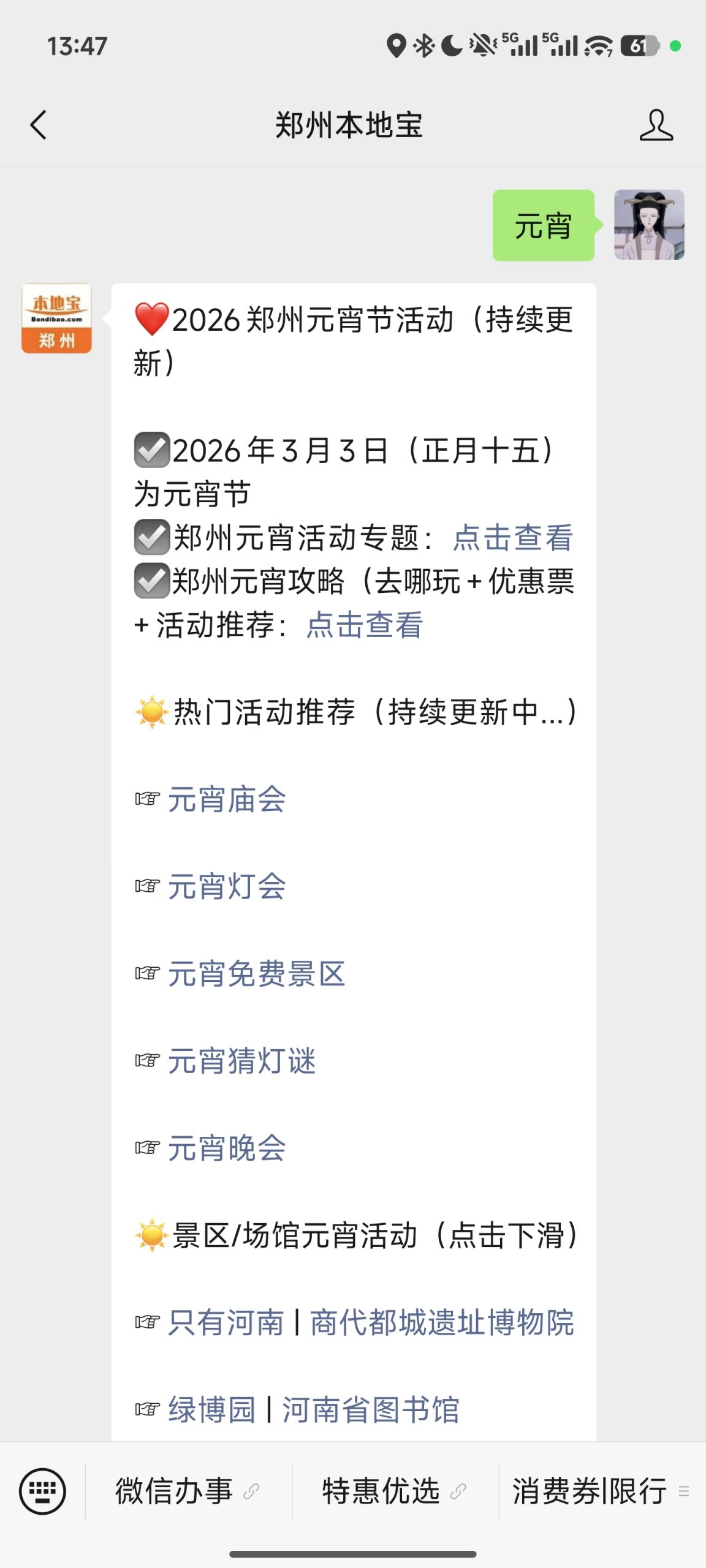This screenshot has height=1568, width=706.
Task: Tap the 郑州本地宝 account avatar
Action: click(56, 318)
